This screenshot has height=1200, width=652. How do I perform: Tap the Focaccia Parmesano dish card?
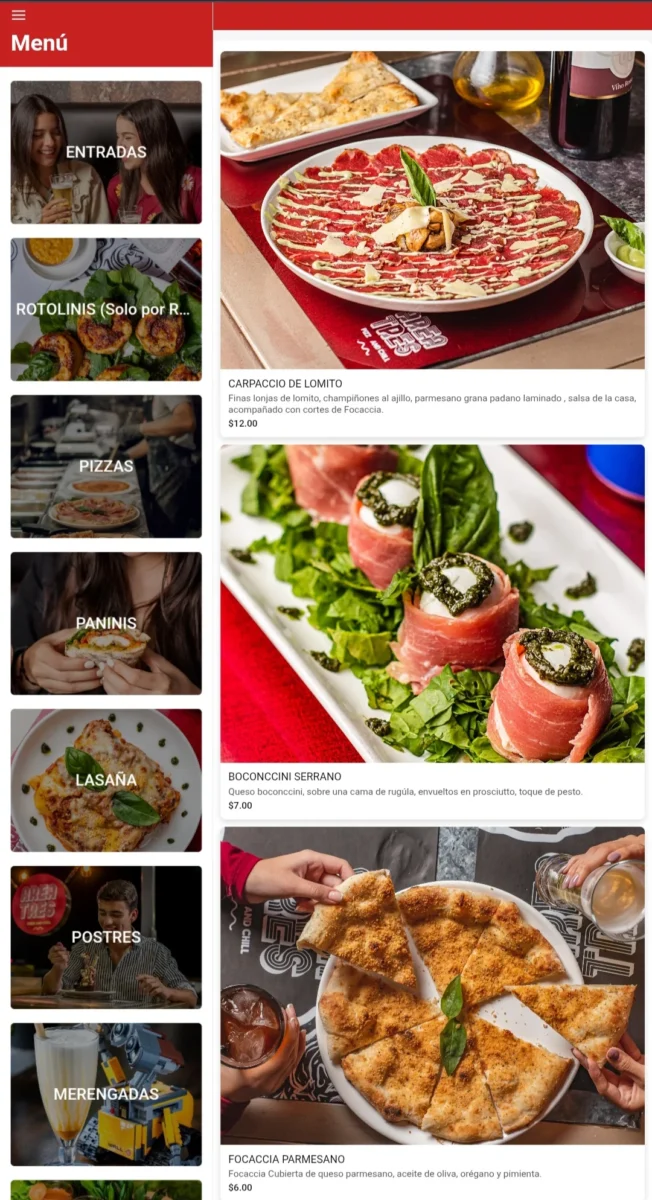432,1010
